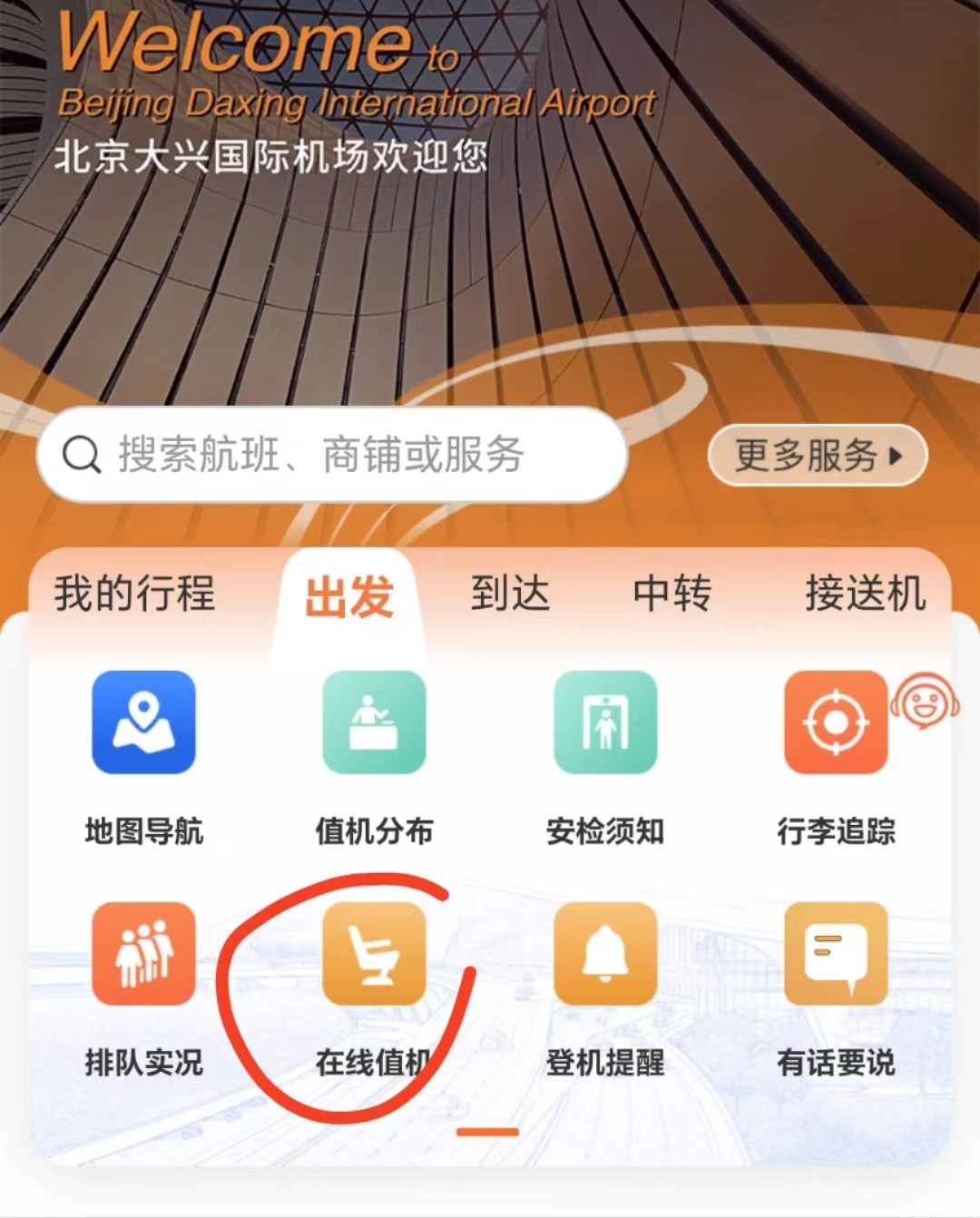Tap the flight and shop search box
This screenshot has width=980, height=1218.
(331, 455)
